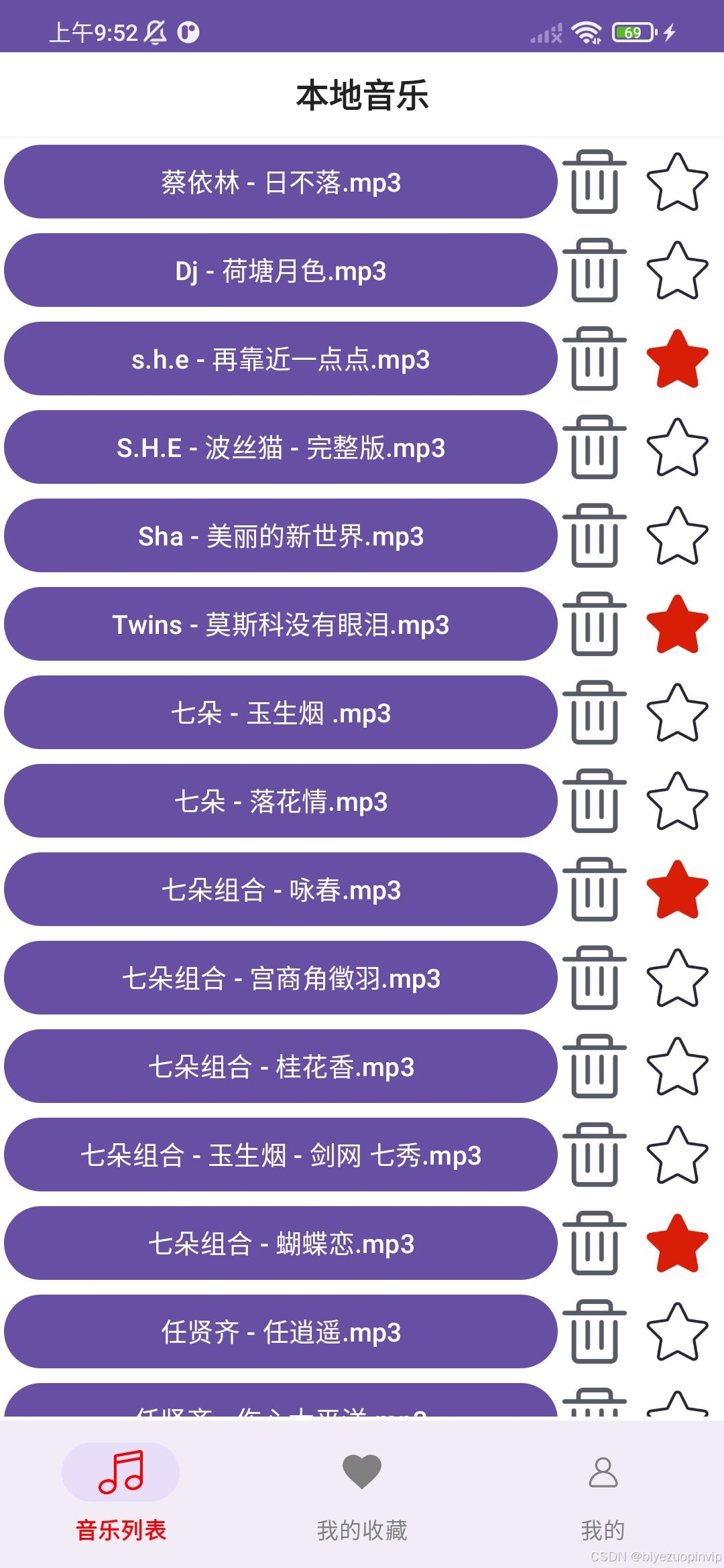Star the song 七朵 - 落花情.mp3
724x1568 pixels.
point(677,801)
